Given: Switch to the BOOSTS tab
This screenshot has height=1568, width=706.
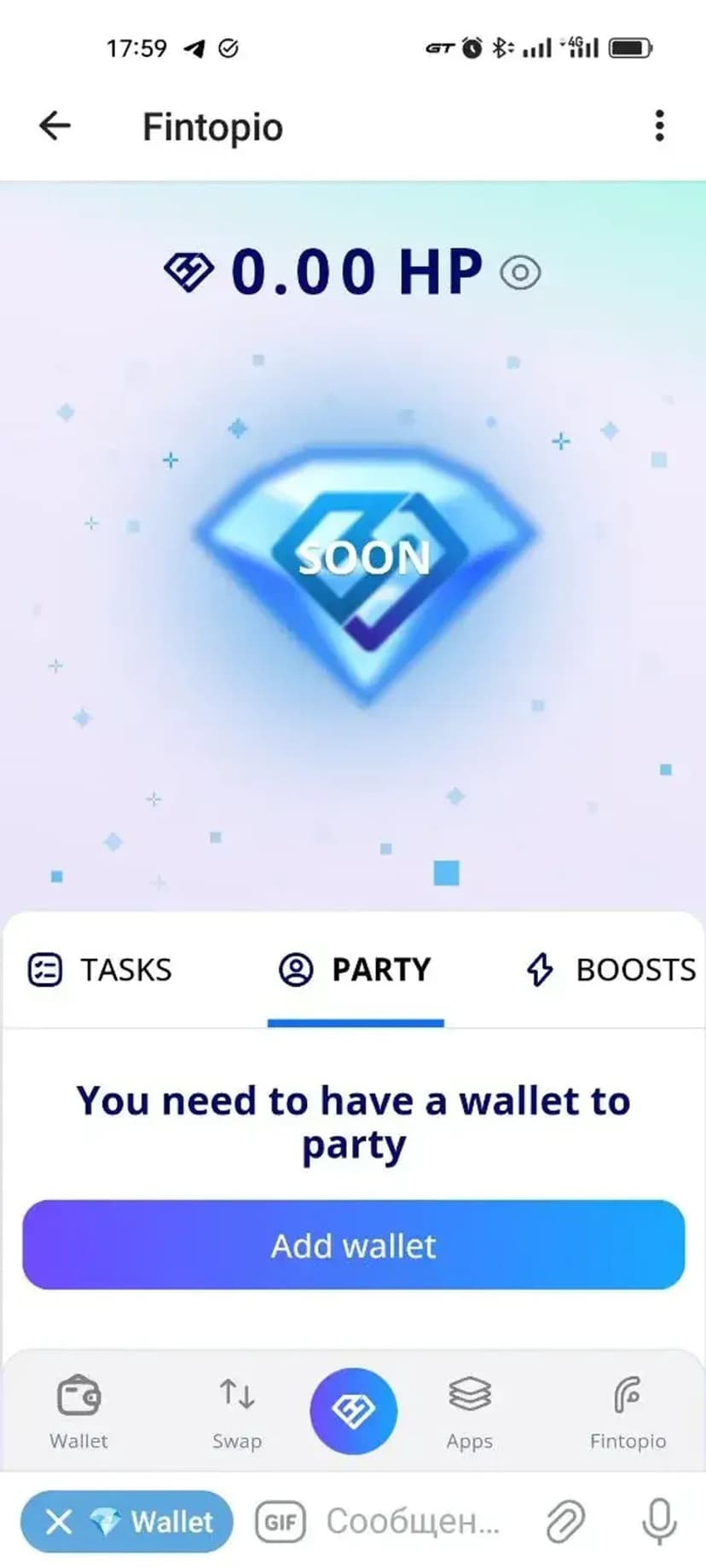Looking at the screenshot, I should point(611,970).
